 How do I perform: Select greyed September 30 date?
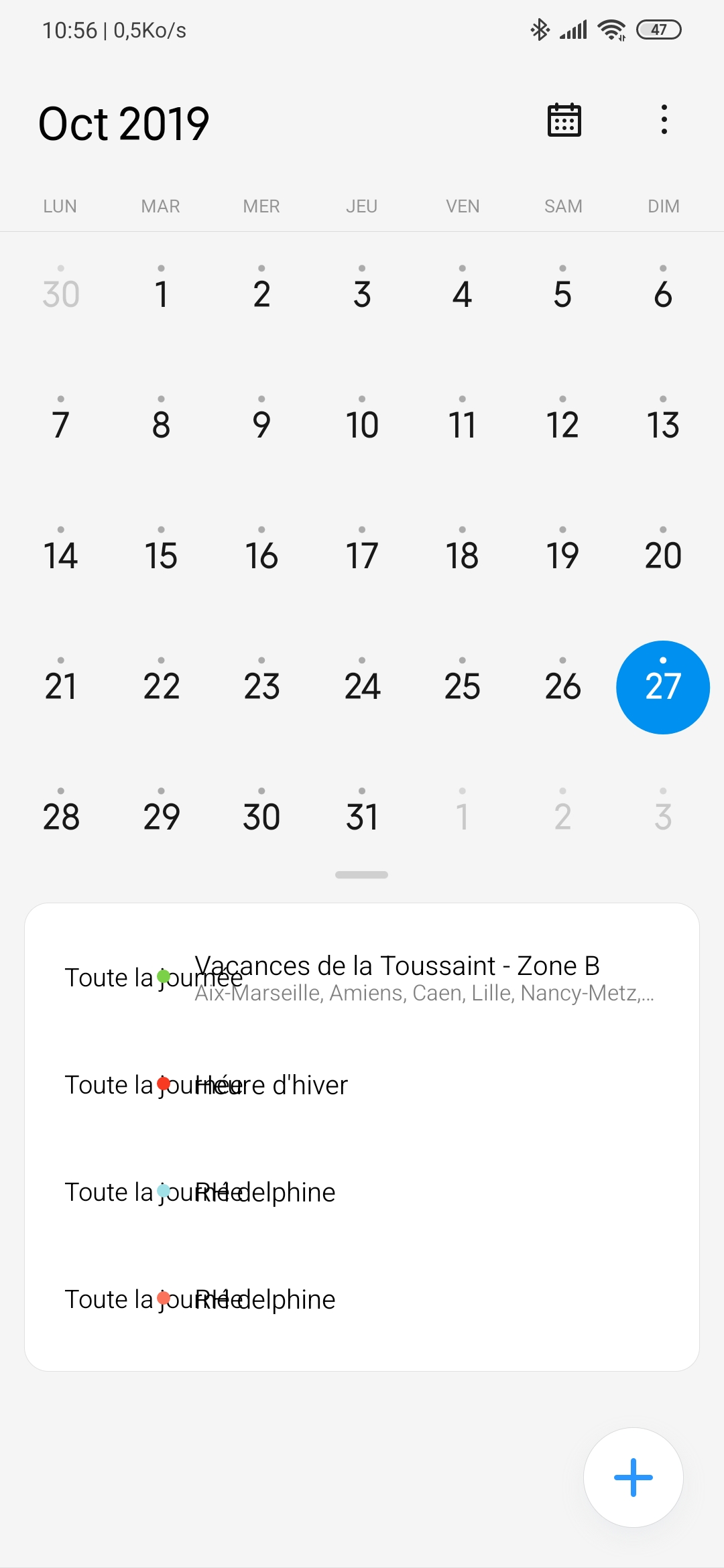(x=61, y=294)
